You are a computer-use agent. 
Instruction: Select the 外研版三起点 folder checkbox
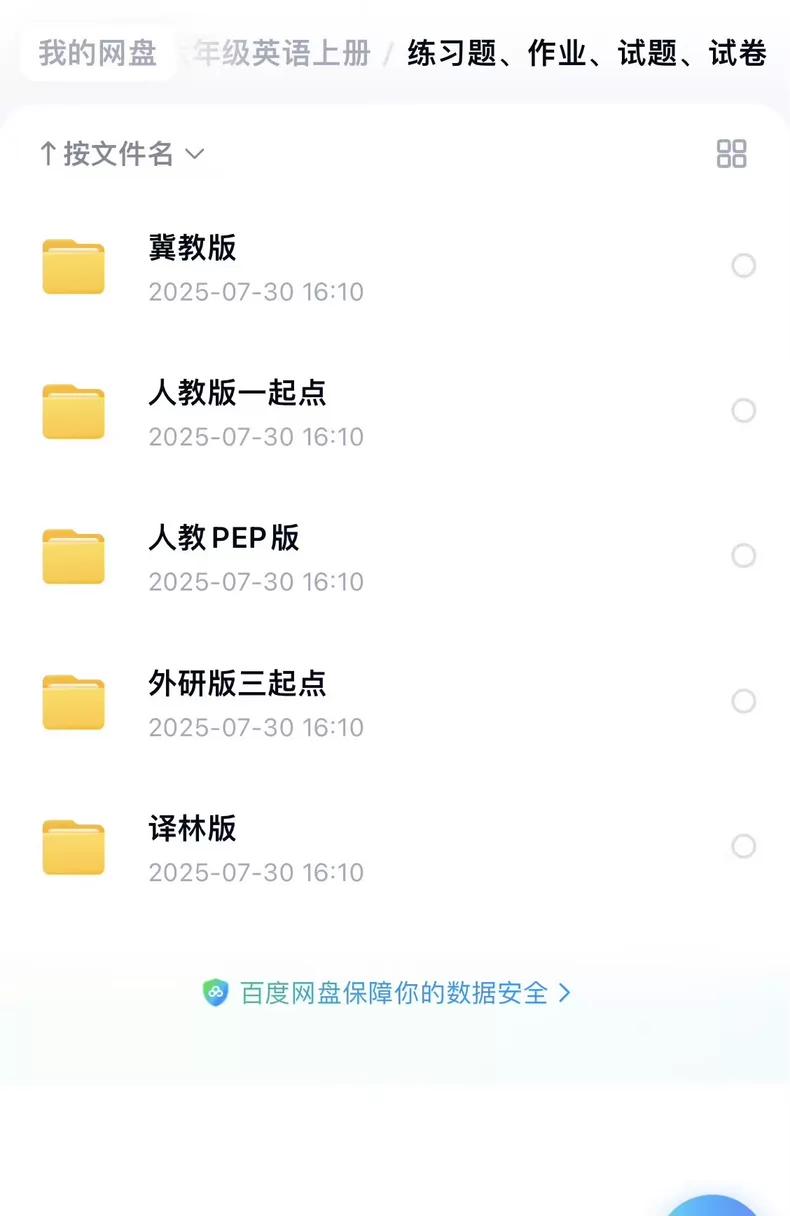pyautogui.click(x=743, y=701)
